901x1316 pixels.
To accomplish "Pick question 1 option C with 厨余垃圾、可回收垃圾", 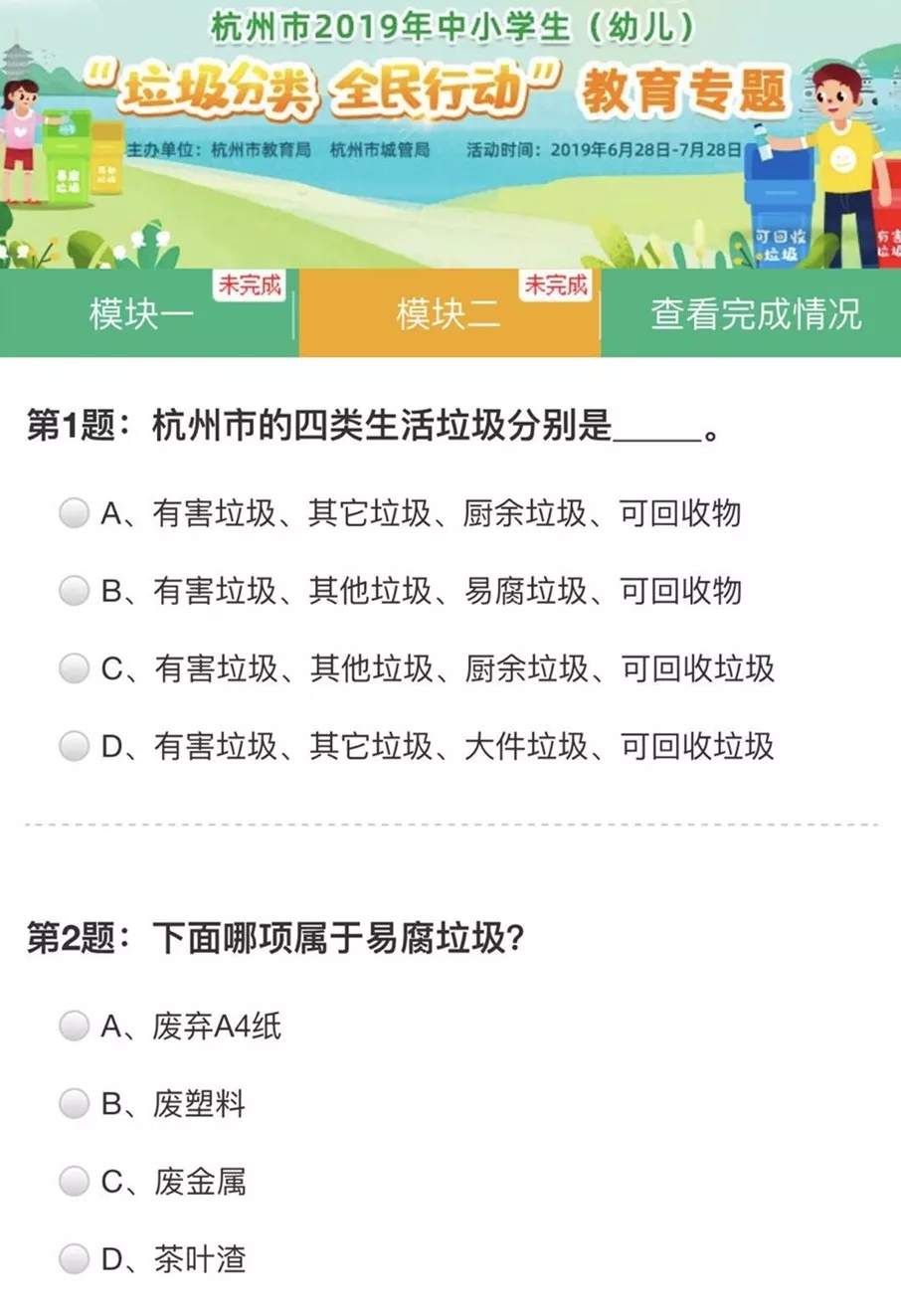I will tap(75, 668).
